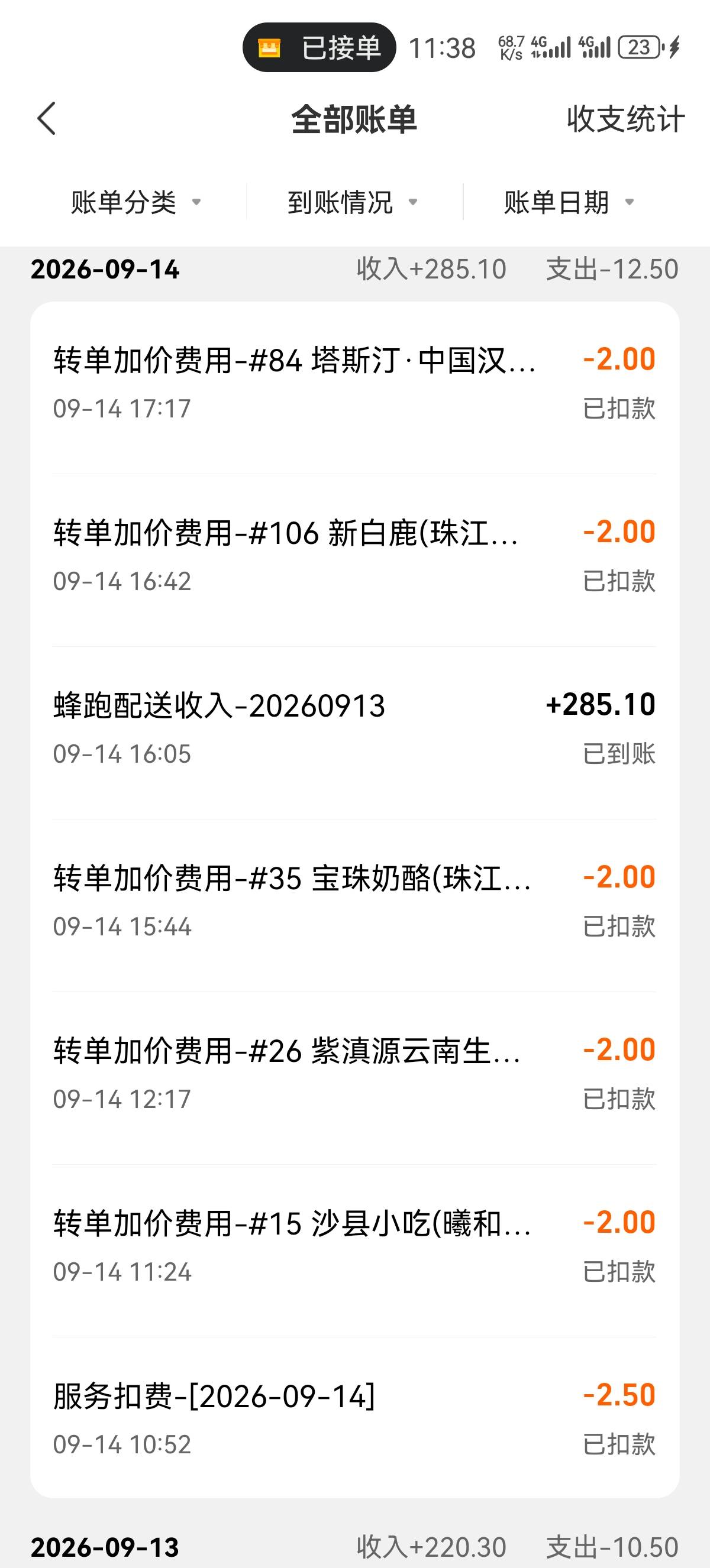The height and width of the screenshot is (1568, 710).
Task: Open the #35 宝珠奶酪 转单加价费用 entry
Action: (x=354, y=906)
